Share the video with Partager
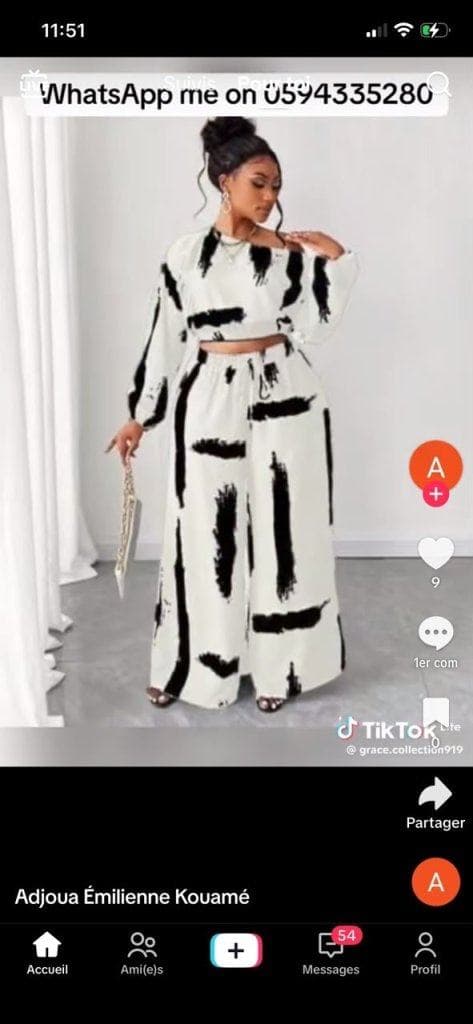The width and height of the screenshot is (473, 1024). pyautogui.click(x=436, y=803)
